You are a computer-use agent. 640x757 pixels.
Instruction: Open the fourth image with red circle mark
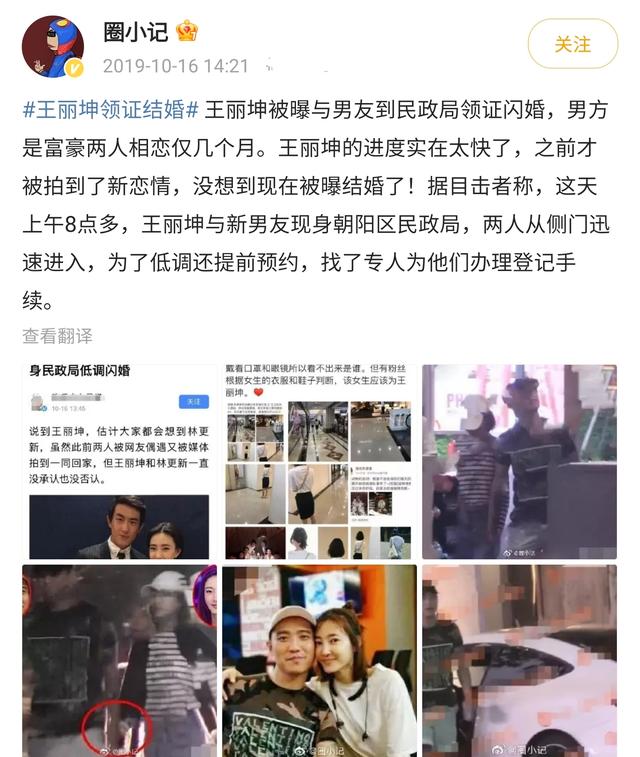(119, 660)
